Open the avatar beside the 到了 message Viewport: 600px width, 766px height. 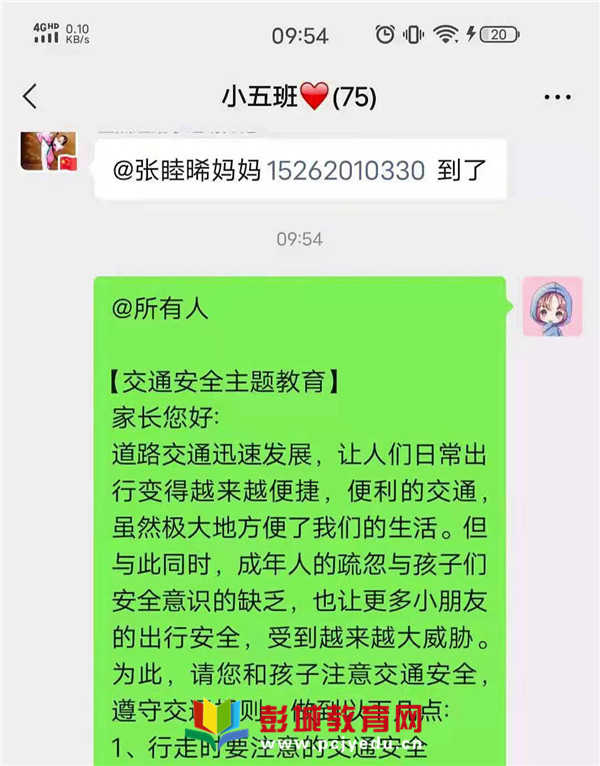point(49,150)
